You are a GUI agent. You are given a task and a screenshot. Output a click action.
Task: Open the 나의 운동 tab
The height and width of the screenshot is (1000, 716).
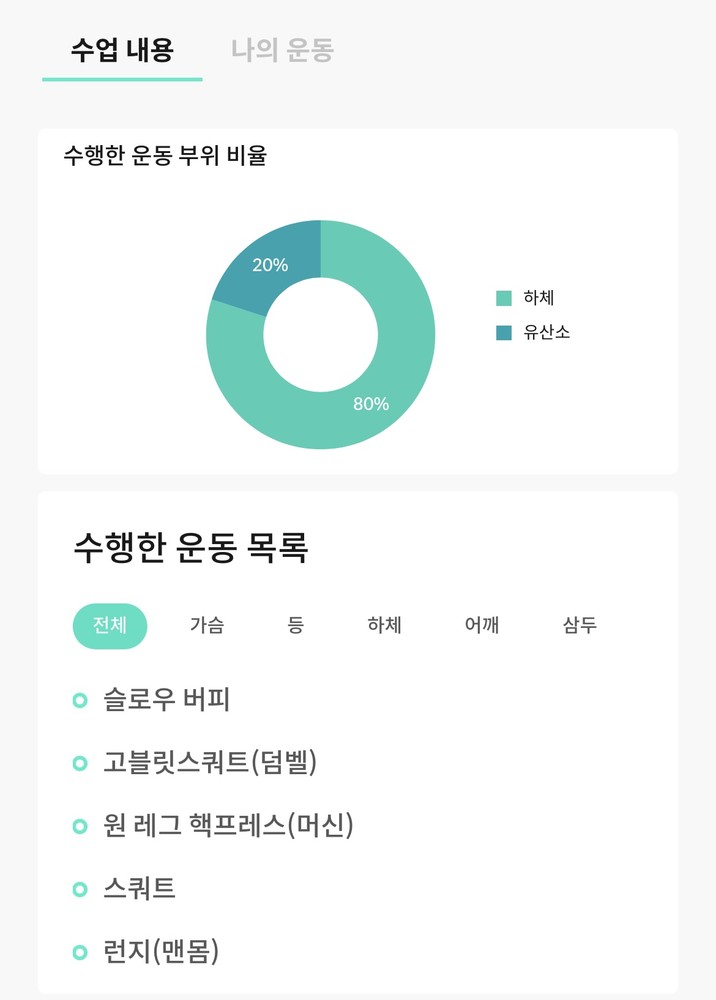[x=282, y=50]
